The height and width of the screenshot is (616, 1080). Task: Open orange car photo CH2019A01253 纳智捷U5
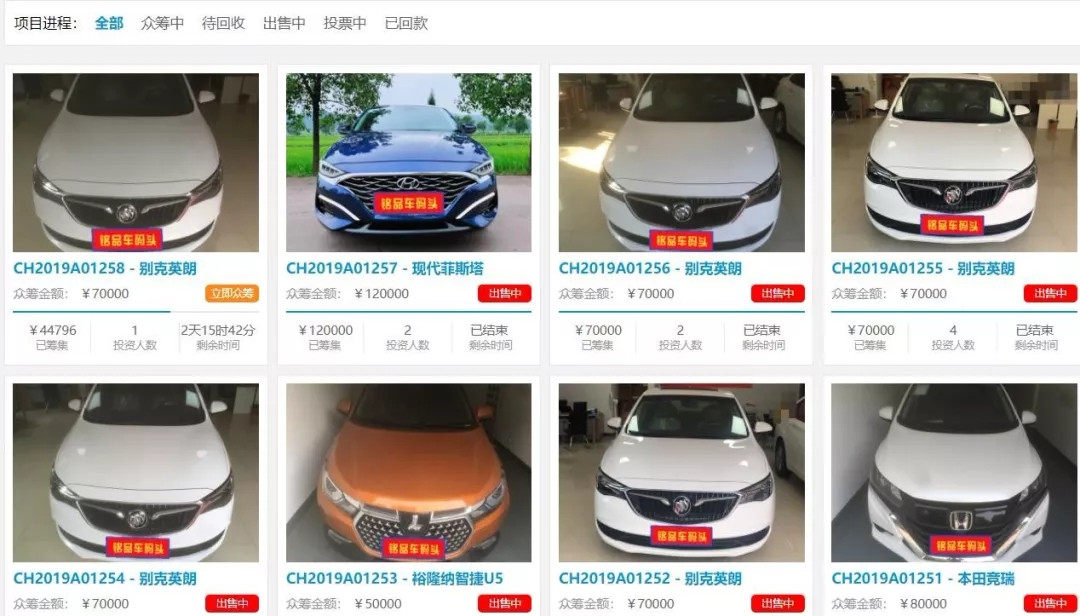coord(408,472)
